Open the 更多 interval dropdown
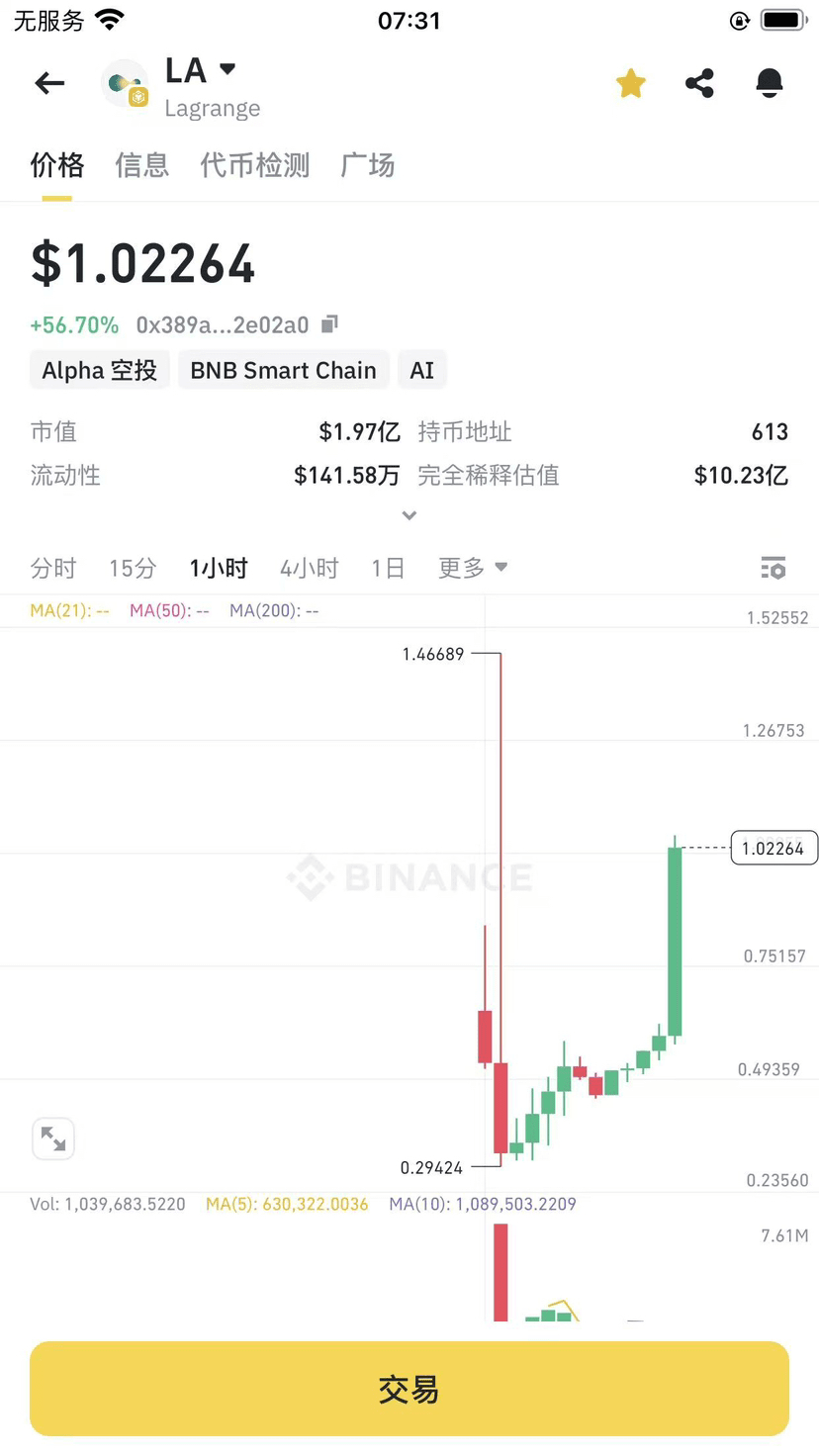The image size is (819, 1456). coord(473,568)
